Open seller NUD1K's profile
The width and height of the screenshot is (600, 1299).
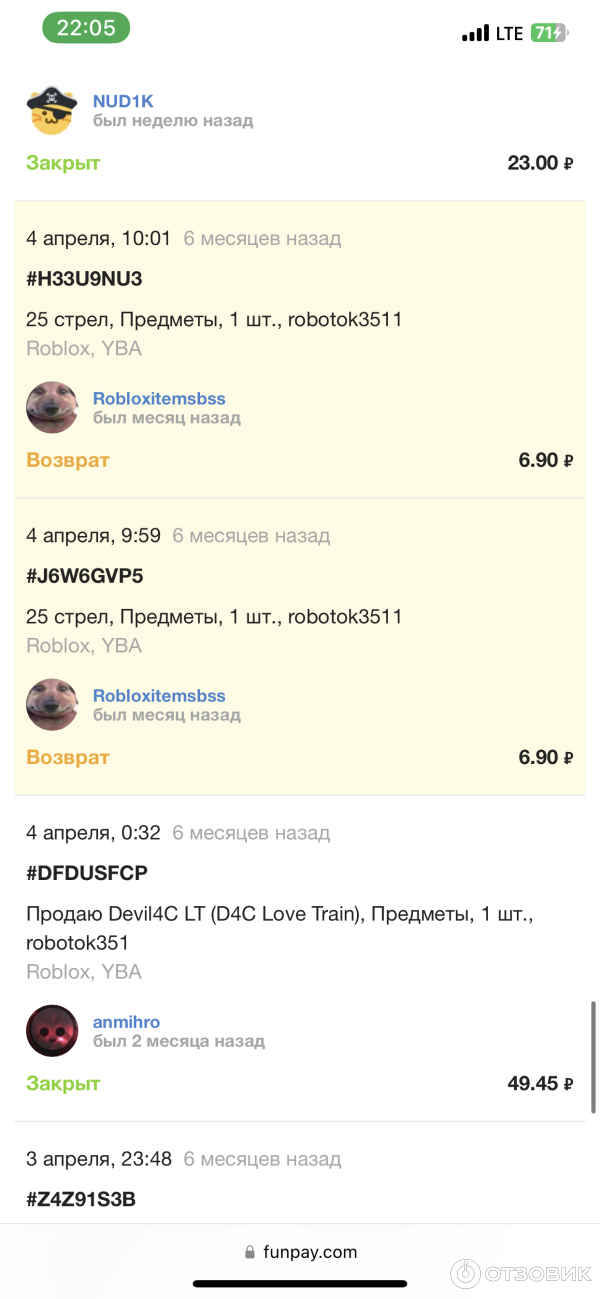pos(123,101)
